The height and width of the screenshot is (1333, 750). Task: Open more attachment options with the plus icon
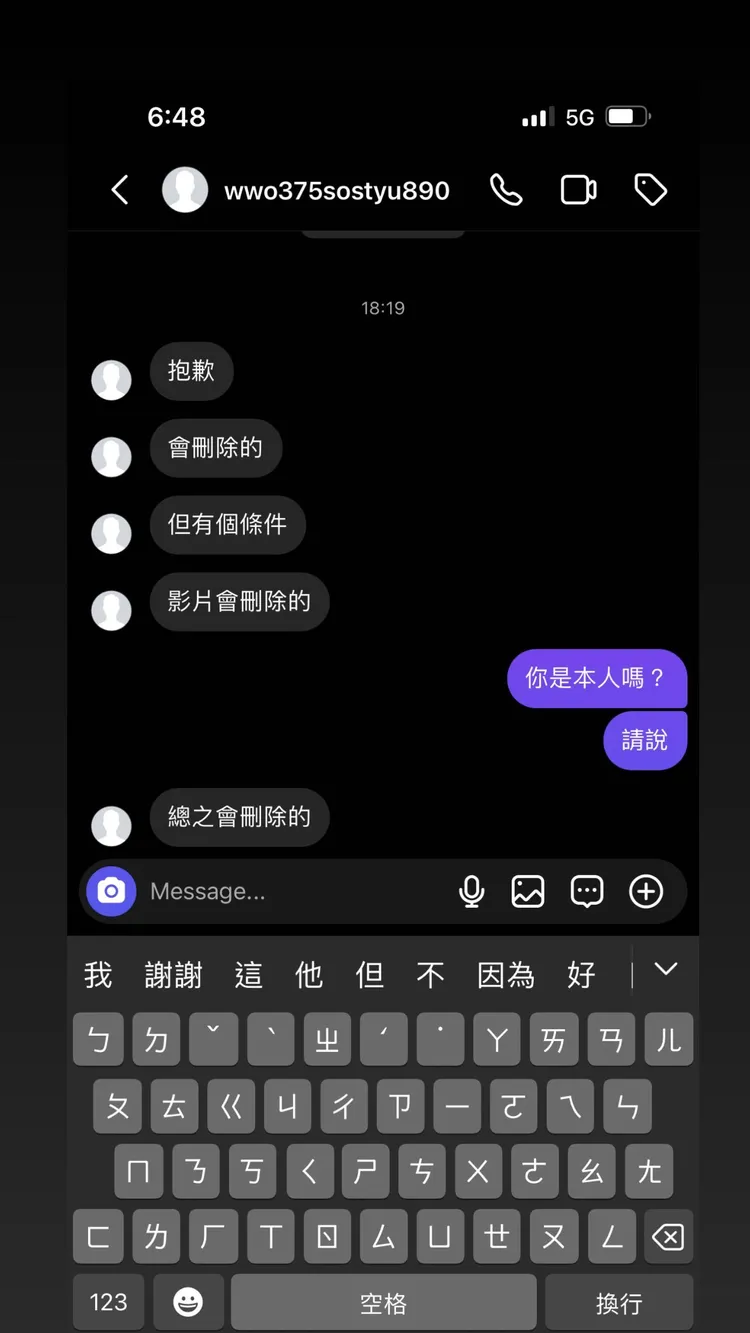click(646, 891)
